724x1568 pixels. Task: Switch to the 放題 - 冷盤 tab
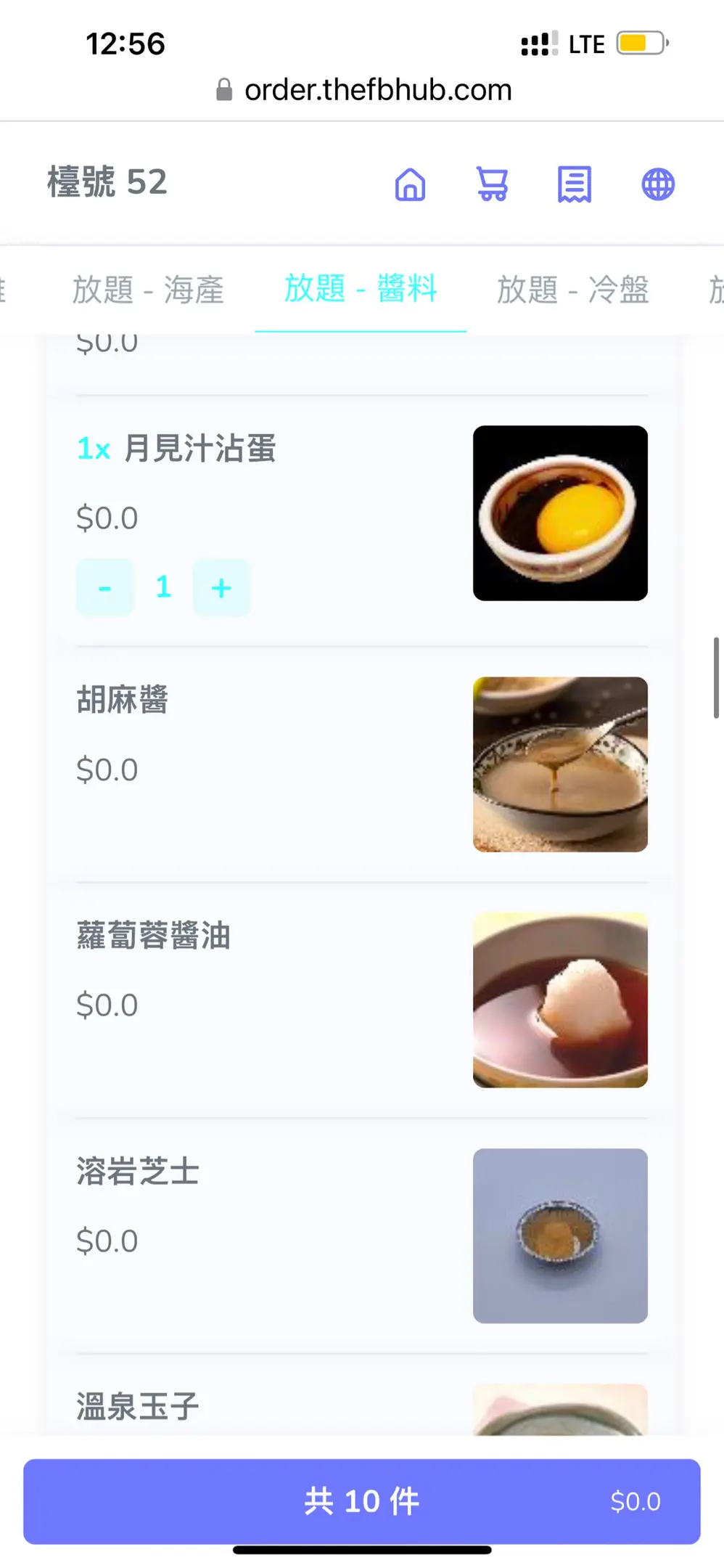point(572,290)
